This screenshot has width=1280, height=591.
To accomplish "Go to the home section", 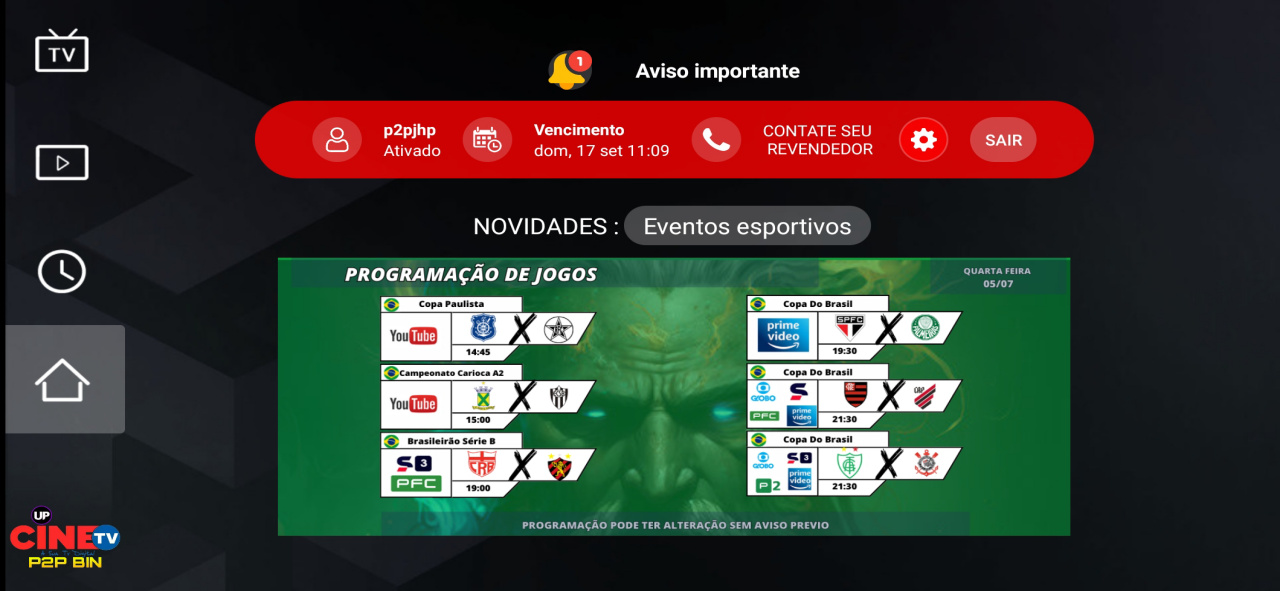I will [x=63, y=380].
